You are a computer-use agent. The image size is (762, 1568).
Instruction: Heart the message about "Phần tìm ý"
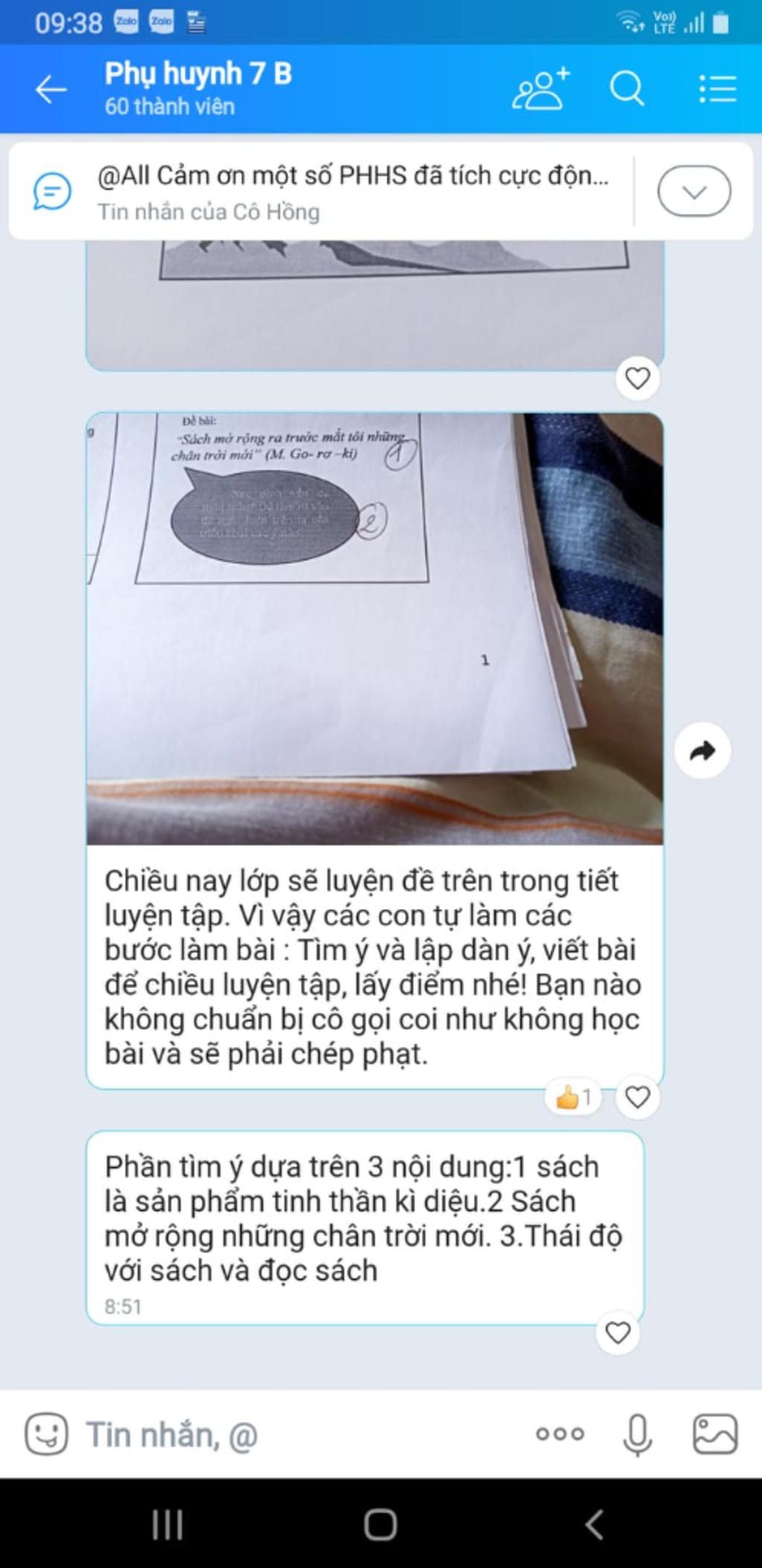618,1332
